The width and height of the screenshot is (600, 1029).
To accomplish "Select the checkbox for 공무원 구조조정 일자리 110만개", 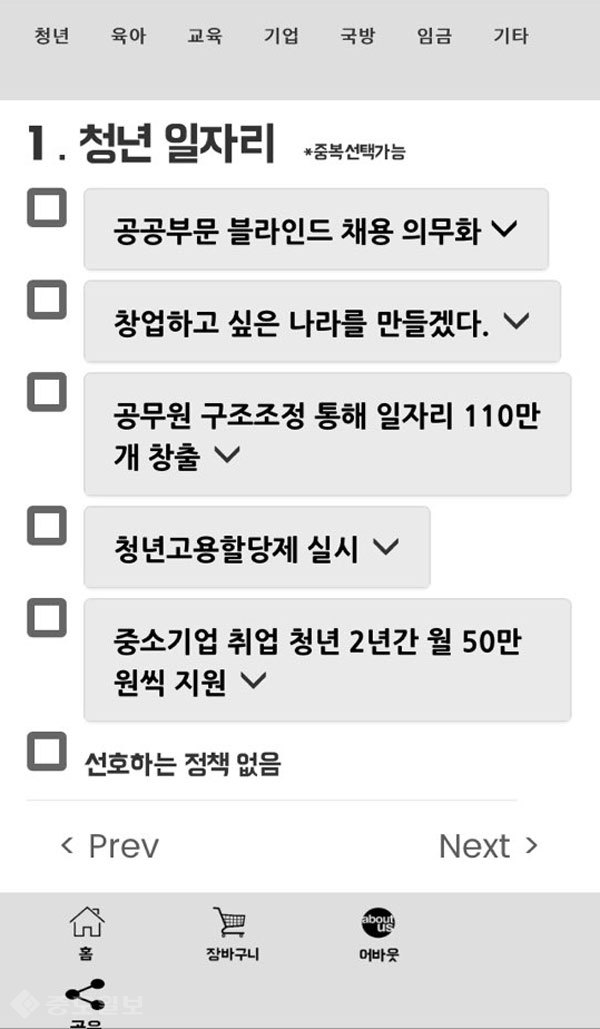I will tap(46, 392).
